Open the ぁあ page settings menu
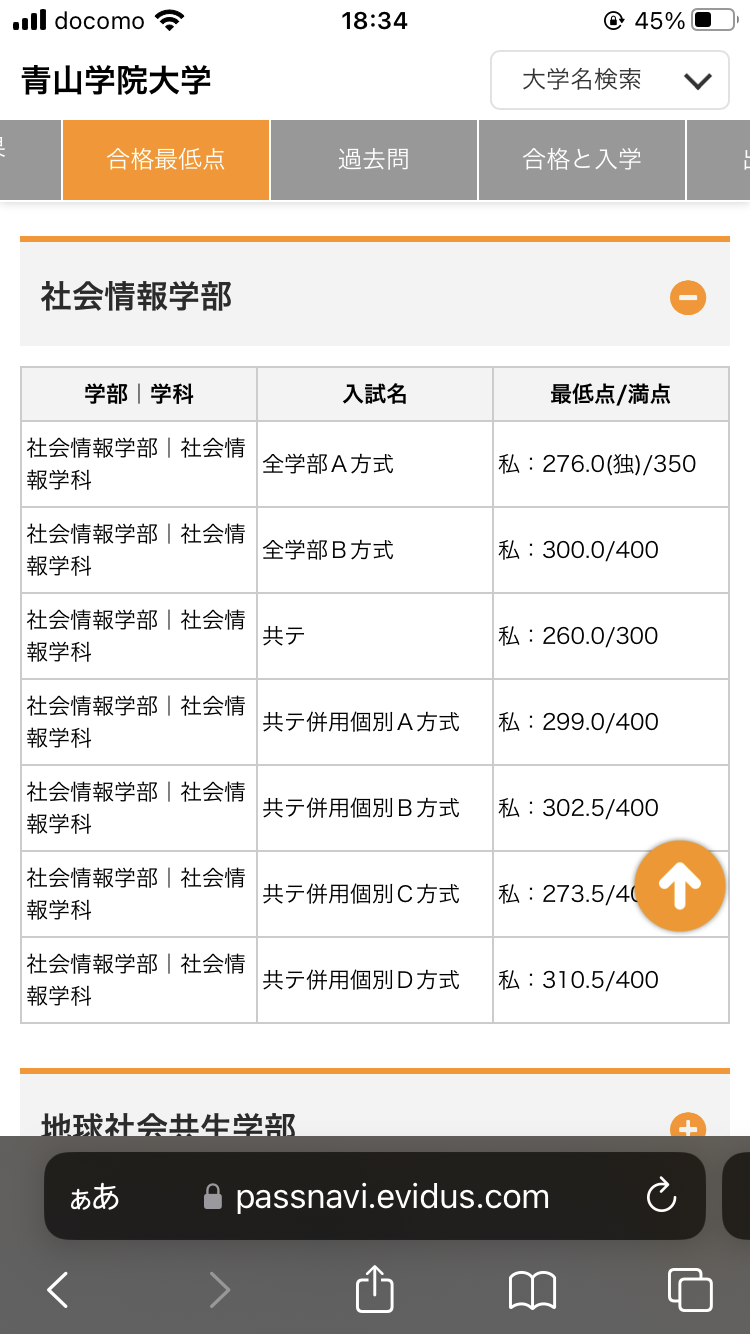 click(94, 1197)
